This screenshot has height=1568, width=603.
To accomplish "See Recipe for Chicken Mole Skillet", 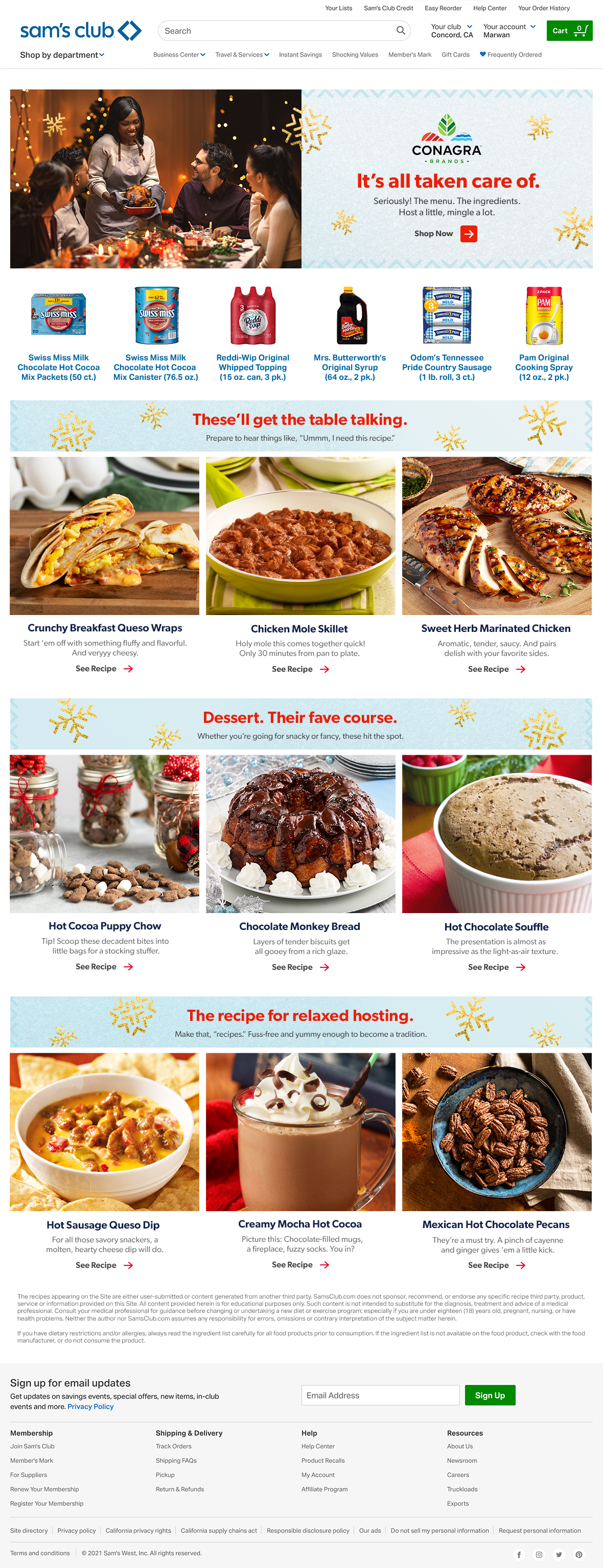I will pos(300,669).
